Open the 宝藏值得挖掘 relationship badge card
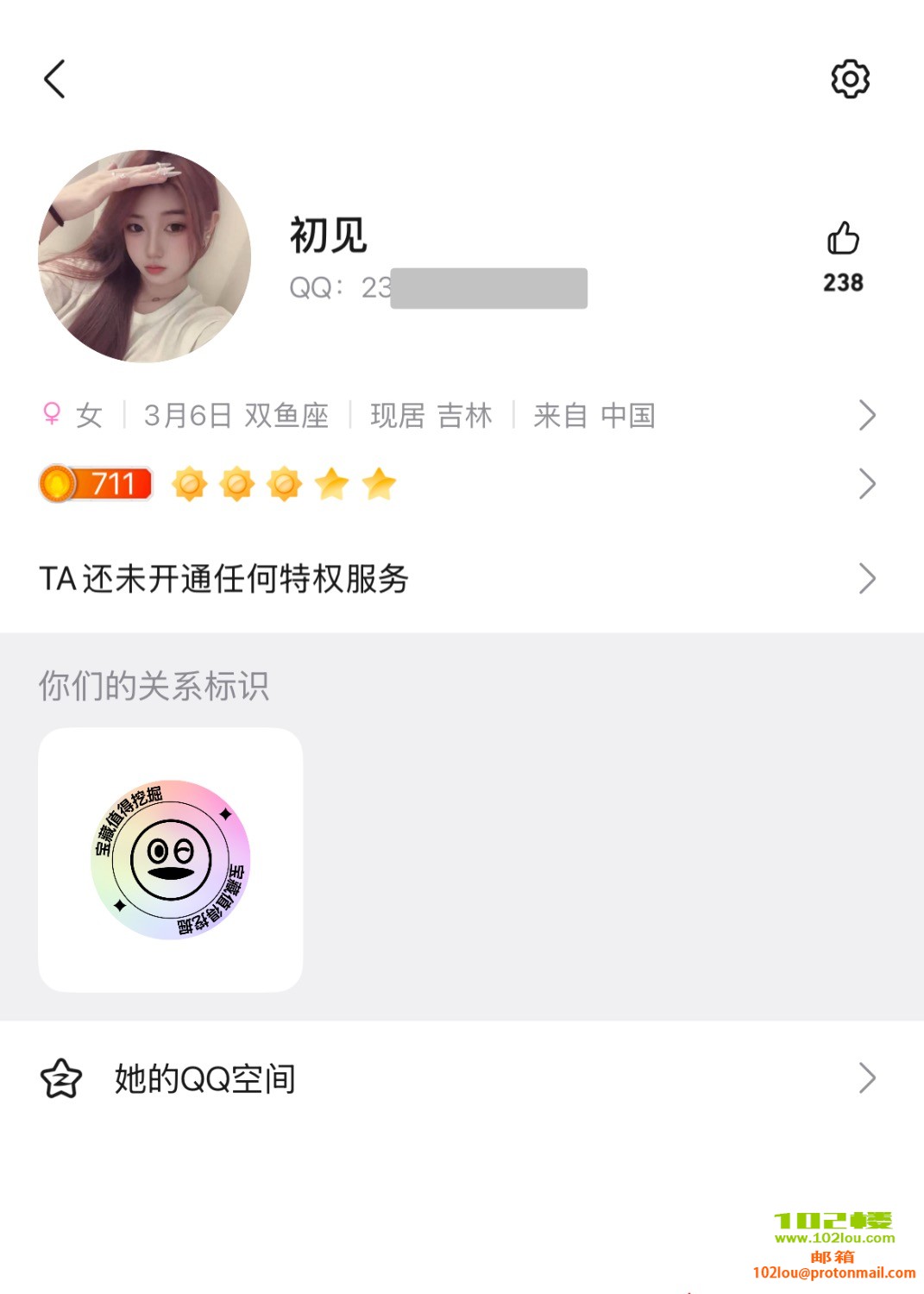Viewport: 924px width, 1294px height. point(171,860)
